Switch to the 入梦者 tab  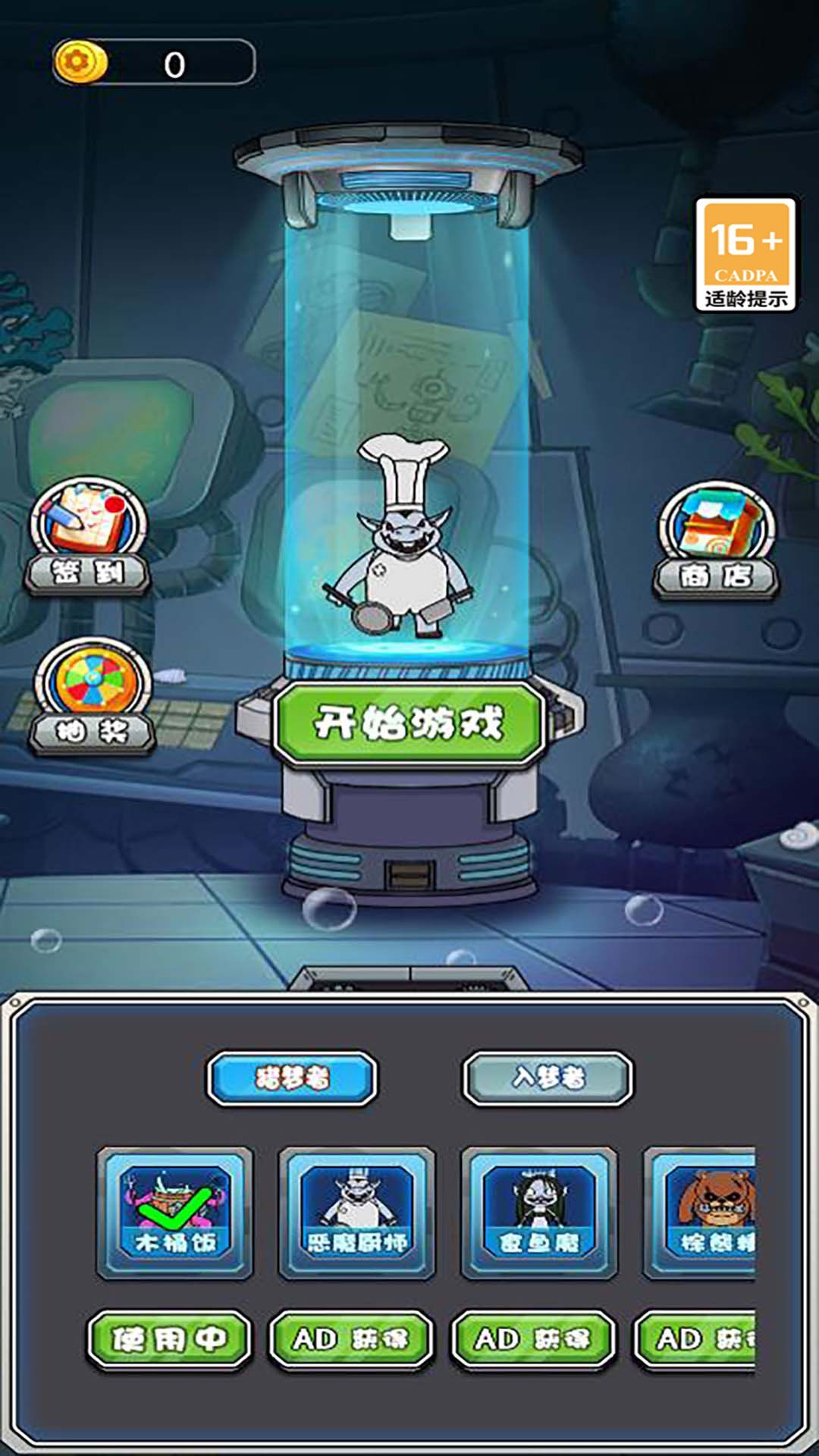(x=548, y=1078)
